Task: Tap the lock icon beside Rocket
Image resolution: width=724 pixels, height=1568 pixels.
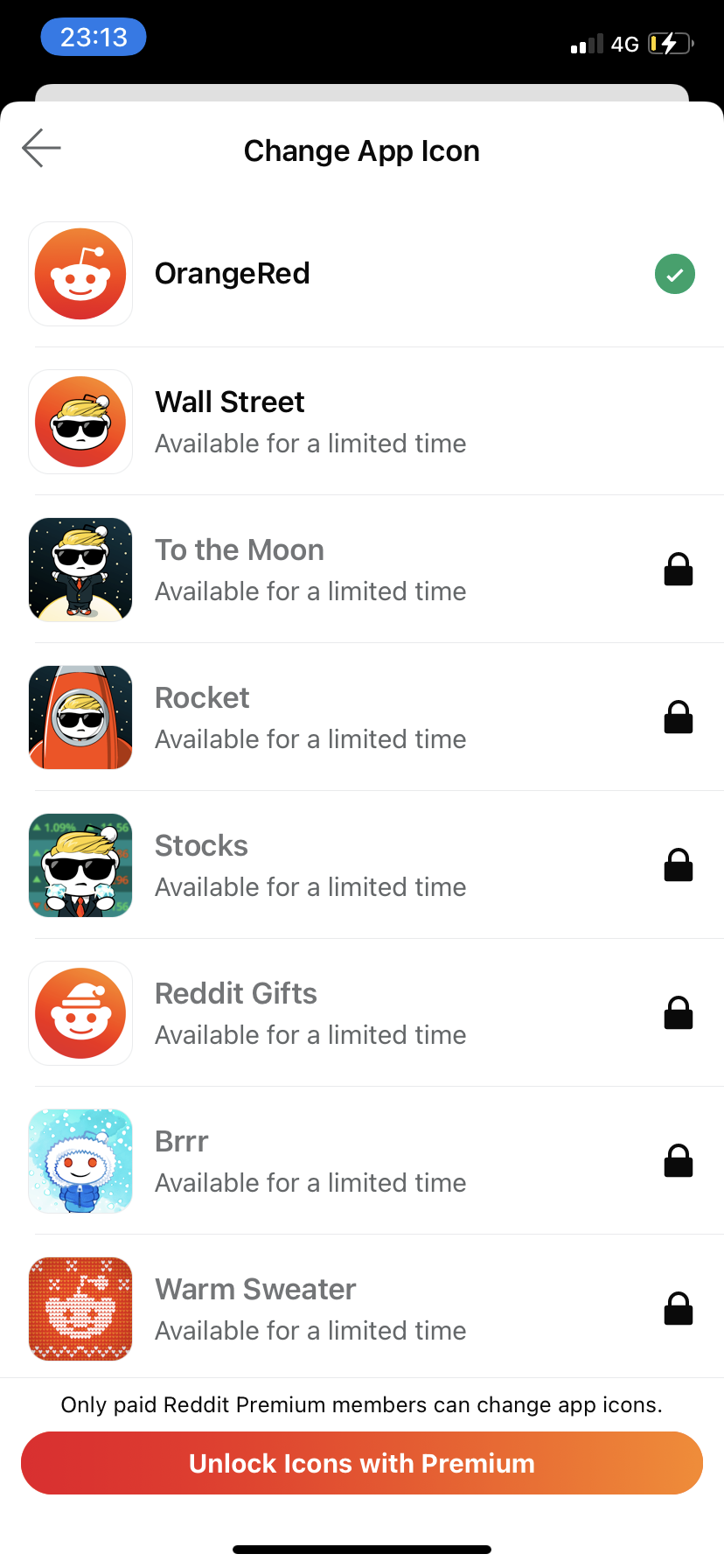Action: tap(678, 717)
